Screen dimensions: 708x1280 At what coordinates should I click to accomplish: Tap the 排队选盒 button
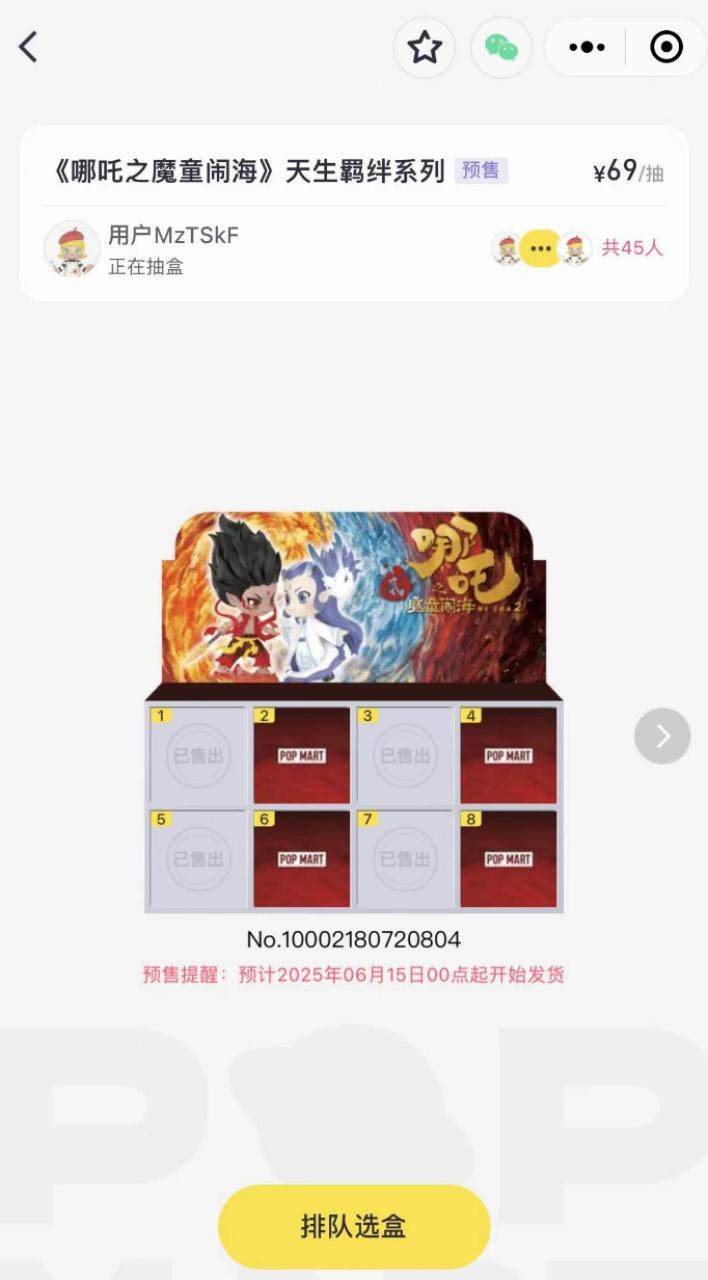point(354,1227)
